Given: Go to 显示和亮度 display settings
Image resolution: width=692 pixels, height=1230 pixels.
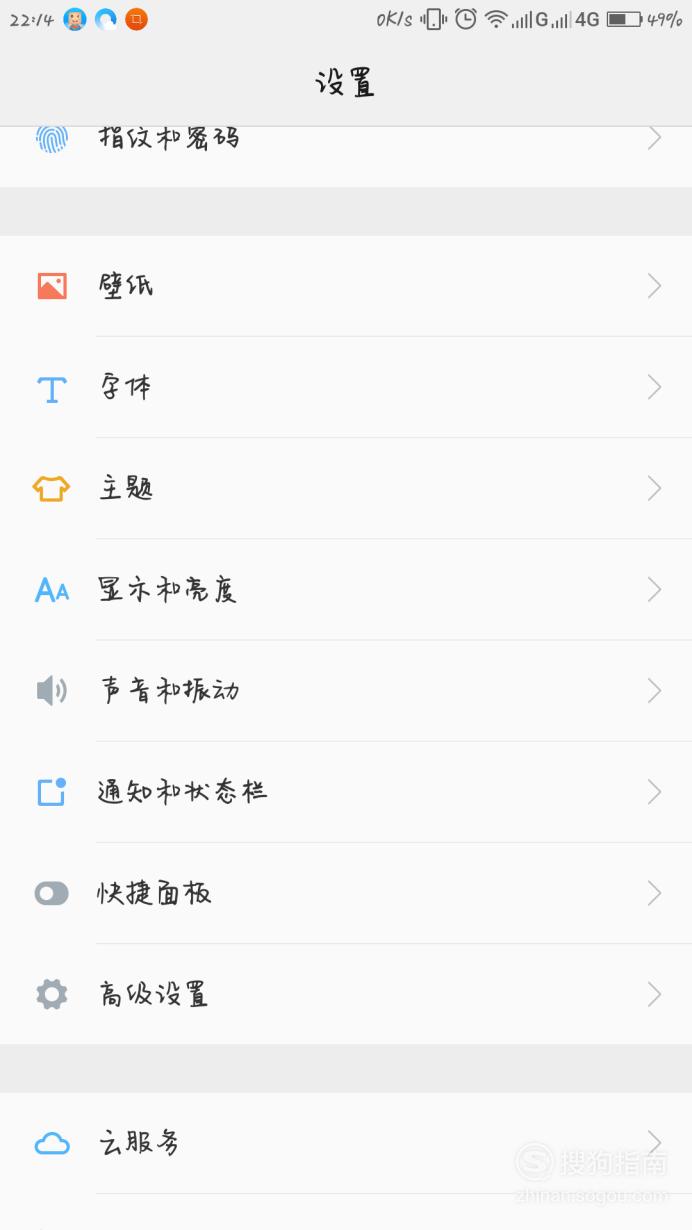Looking at the screenshot, I should tap(346, 590).
